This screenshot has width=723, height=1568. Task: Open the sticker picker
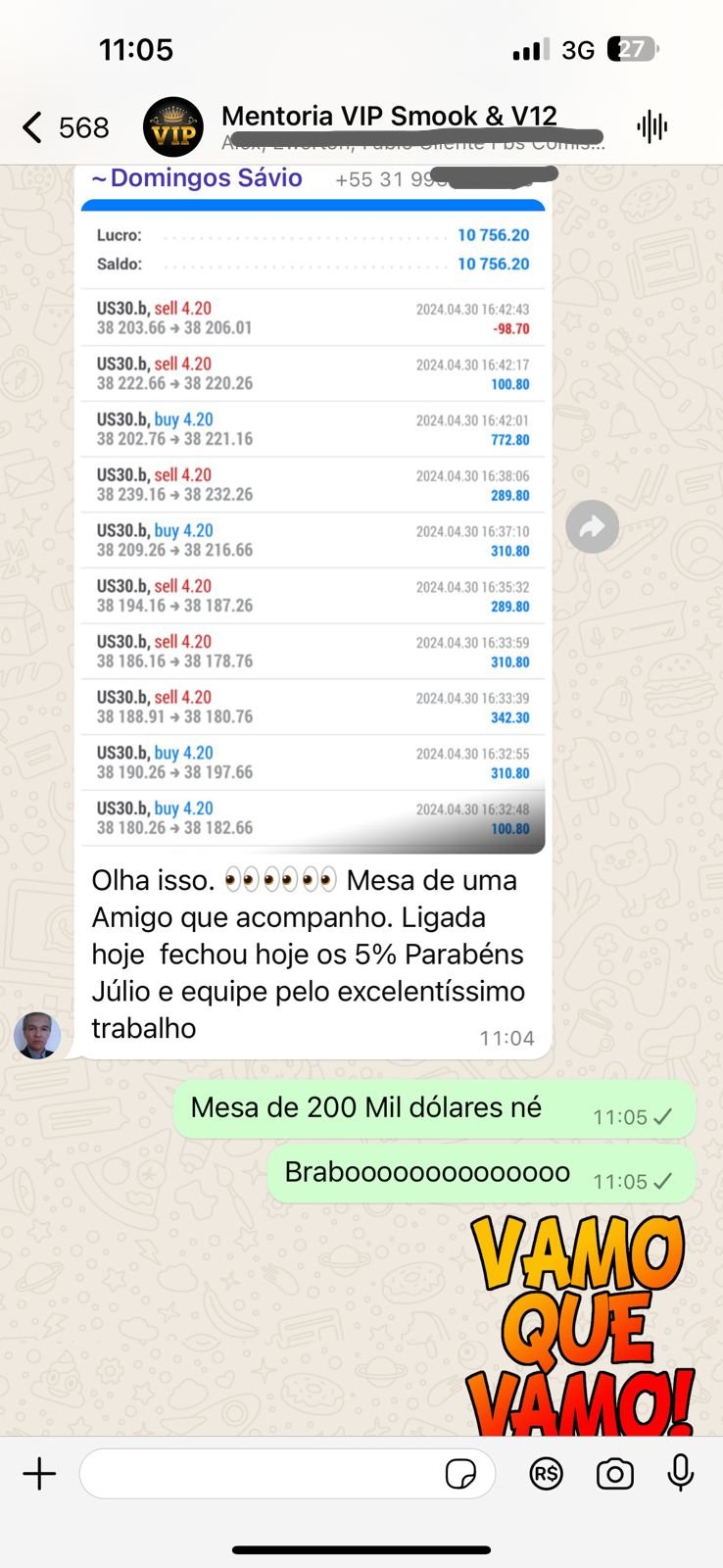(x=460, y=1474)
